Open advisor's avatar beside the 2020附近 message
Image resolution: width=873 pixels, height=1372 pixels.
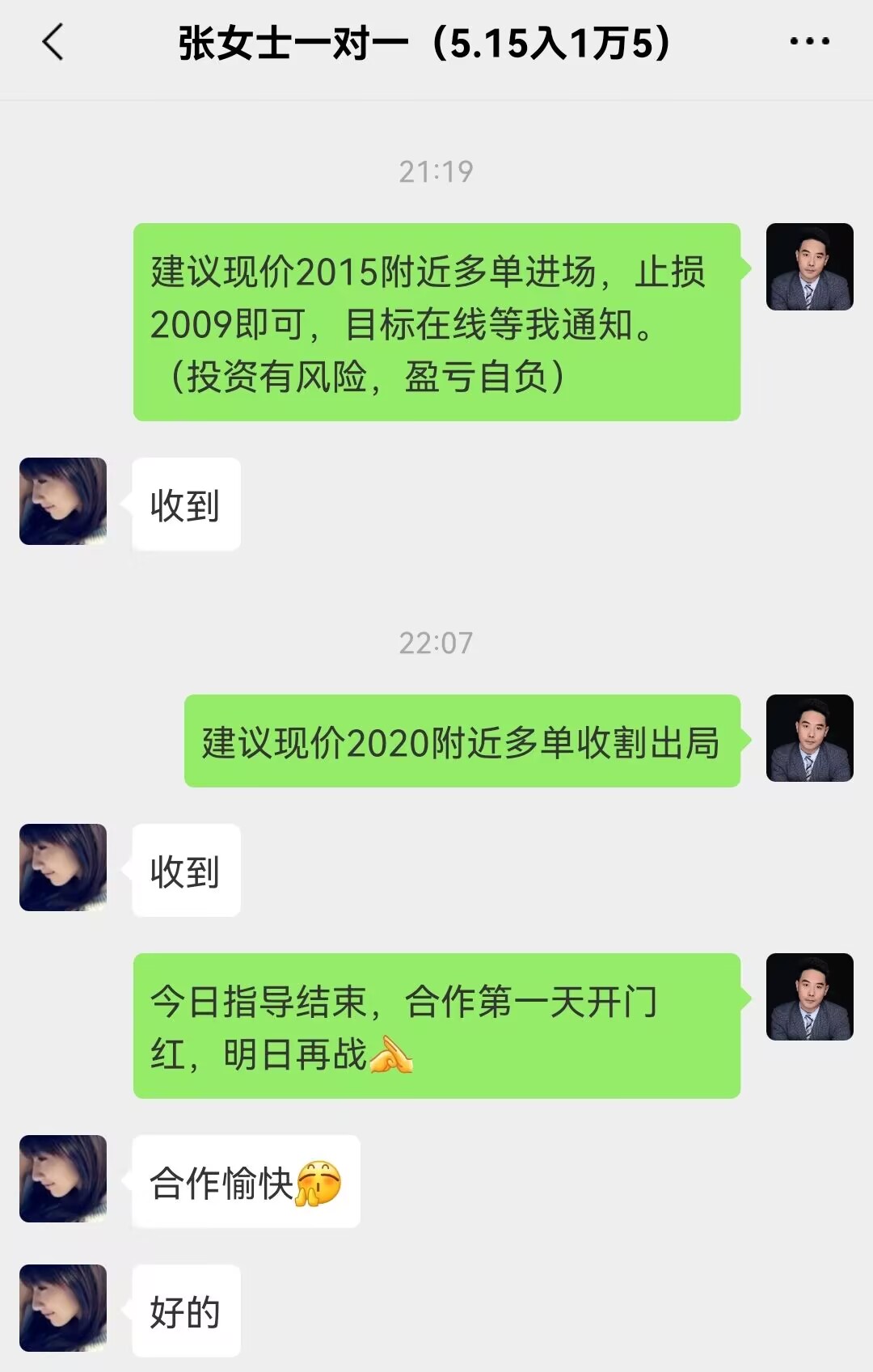click(809, 738)
